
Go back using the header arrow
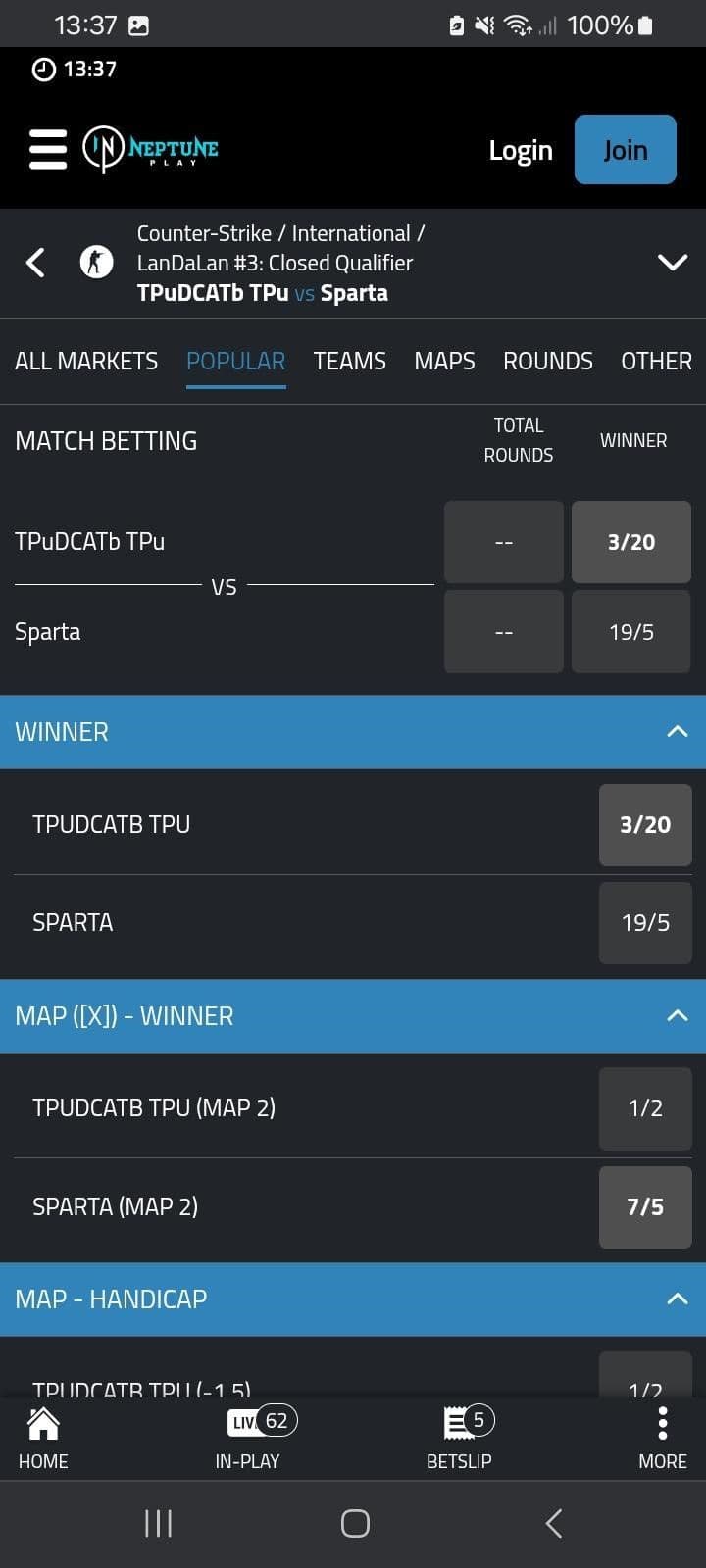click(x=35, y=263)
